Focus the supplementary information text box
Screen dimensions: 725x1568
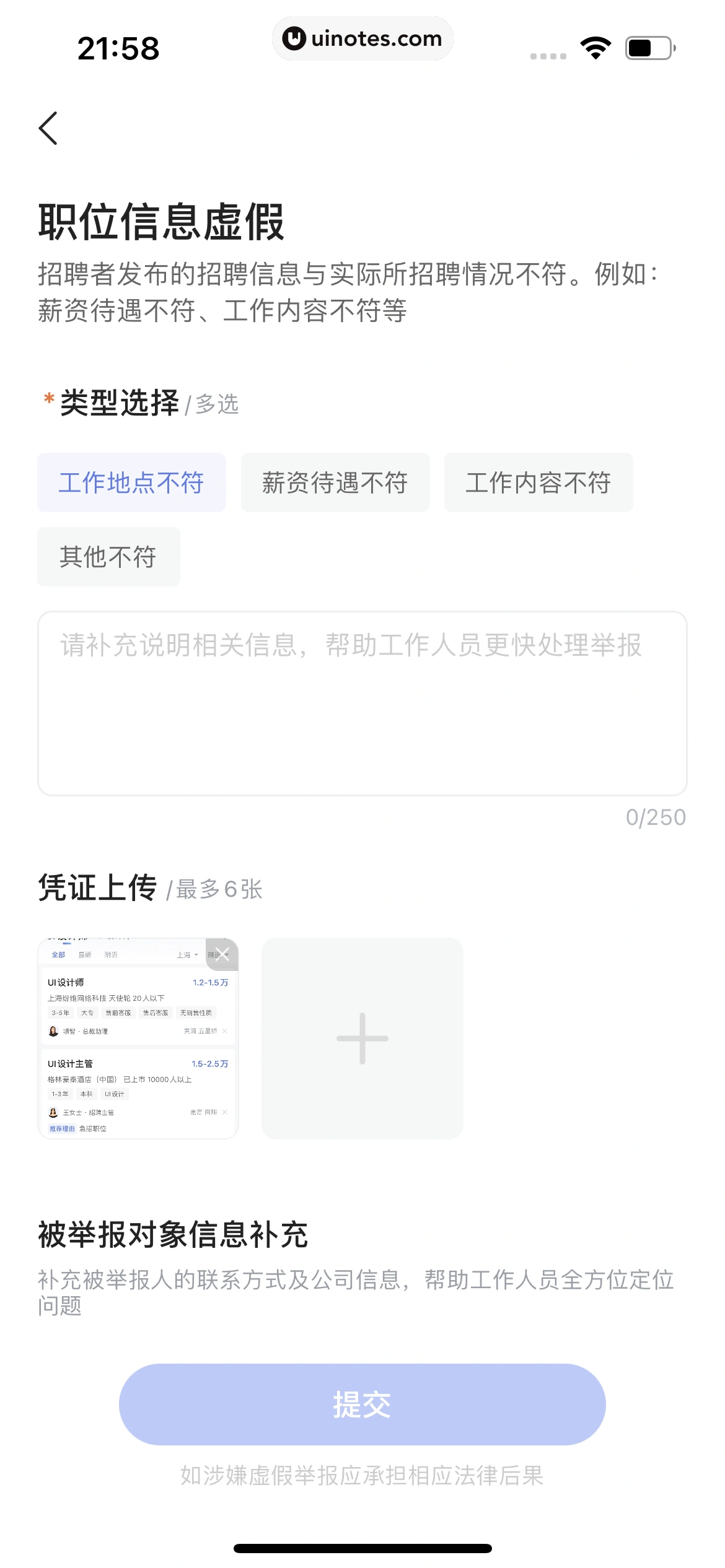point(362,703)
